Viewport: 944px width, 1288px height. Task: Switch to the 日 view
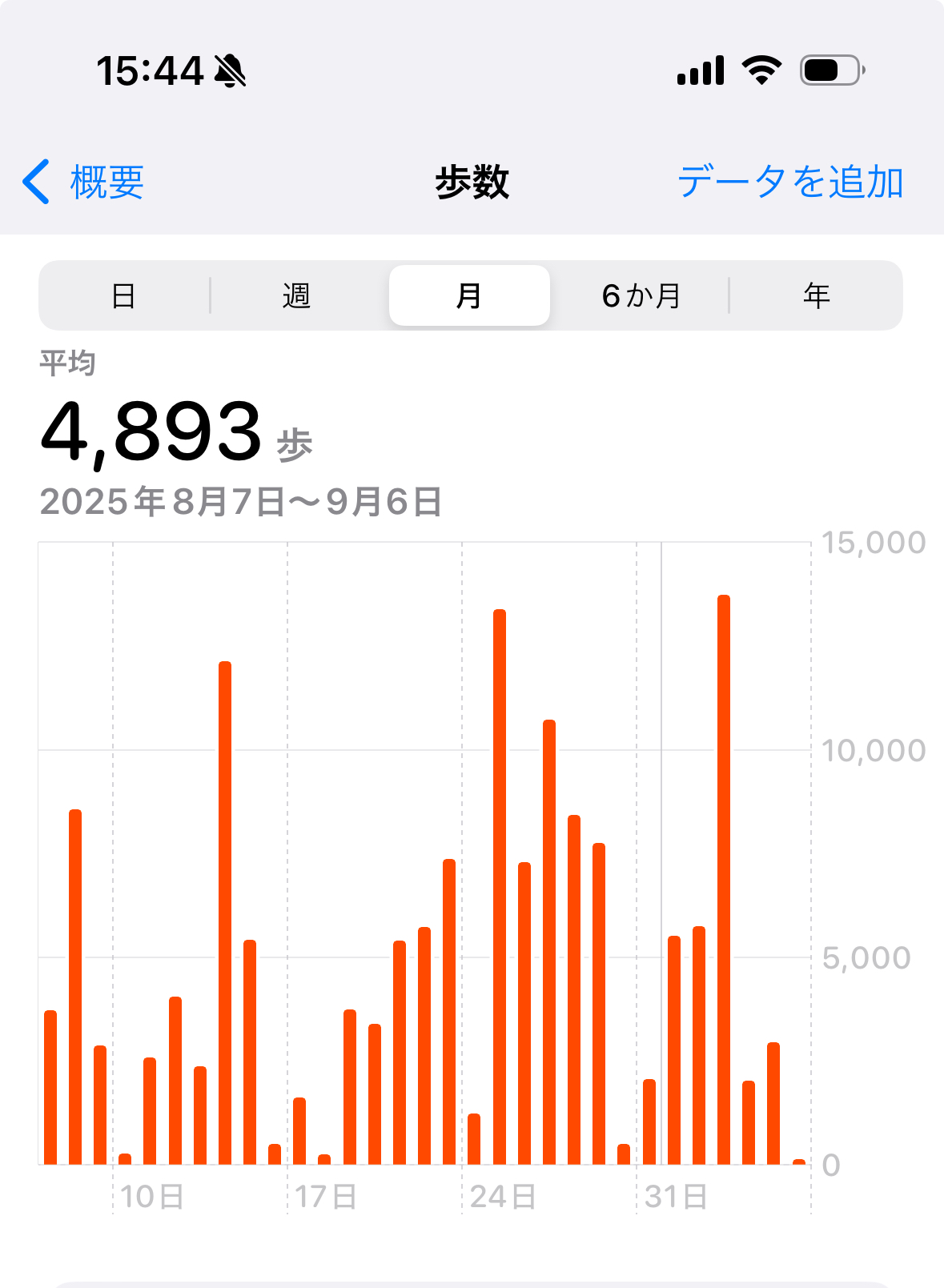(124, 296)
